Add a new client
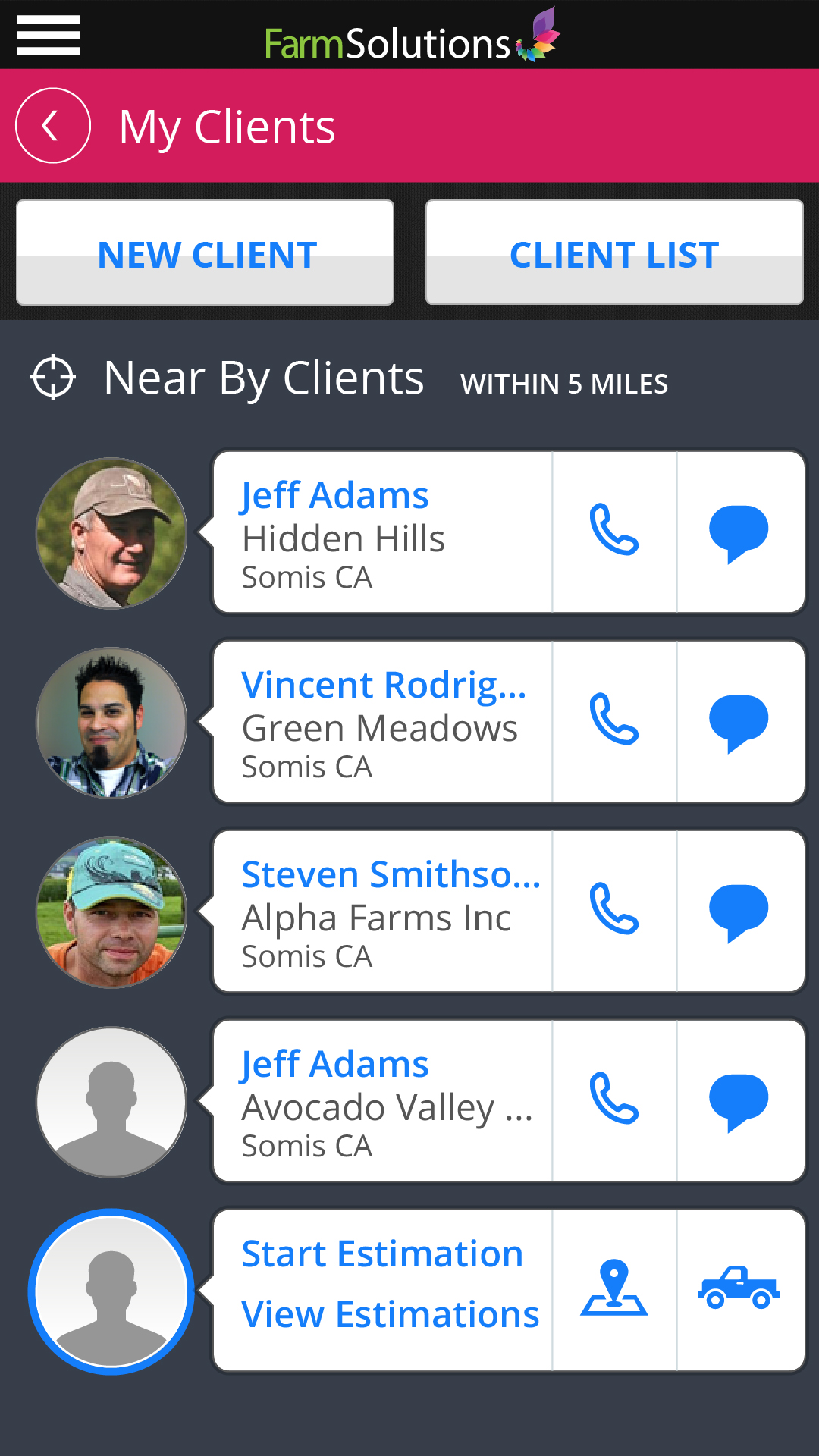Viewport: 819px width, 1456px height. (x=206, y=253)
